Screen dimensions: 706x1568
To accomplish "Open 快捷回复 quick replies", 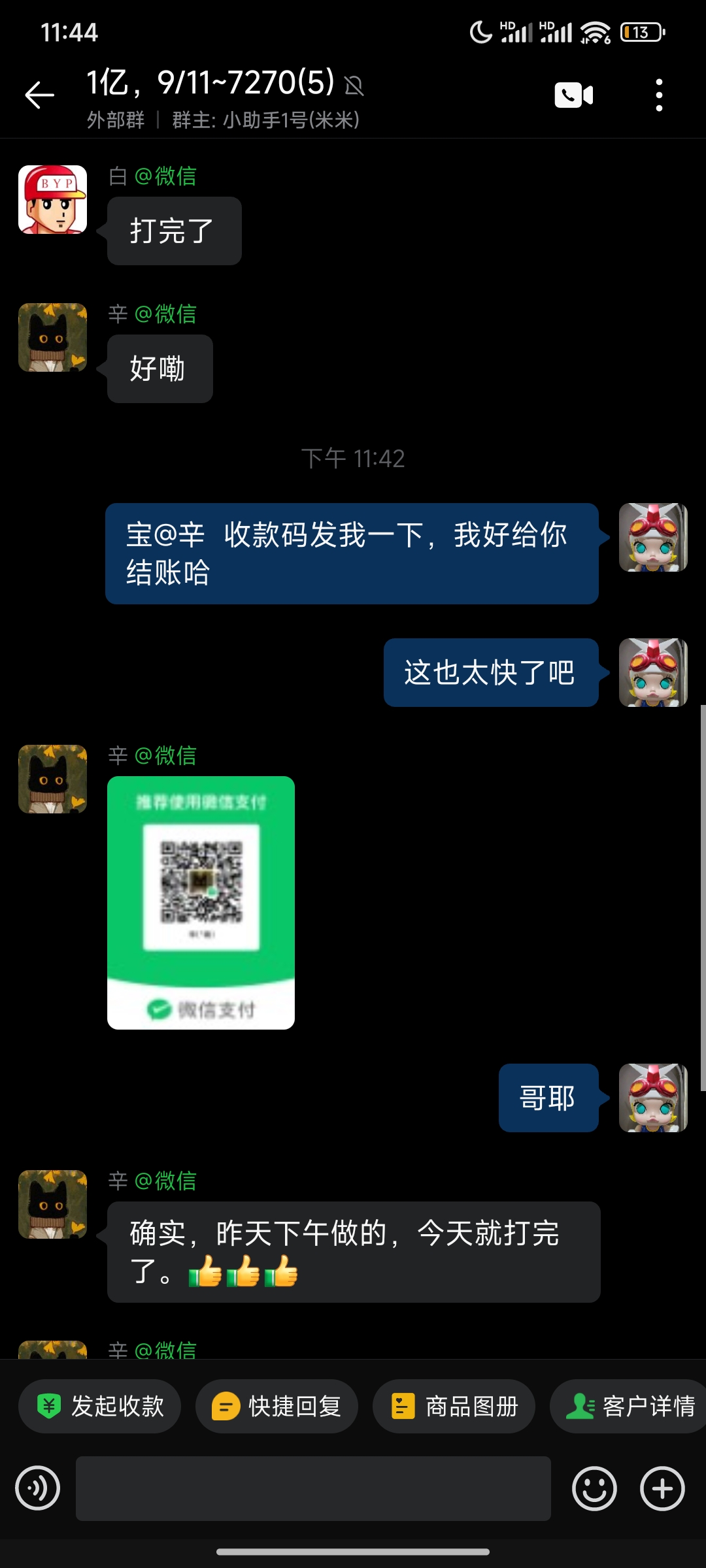I will (x=277, y=1407).
